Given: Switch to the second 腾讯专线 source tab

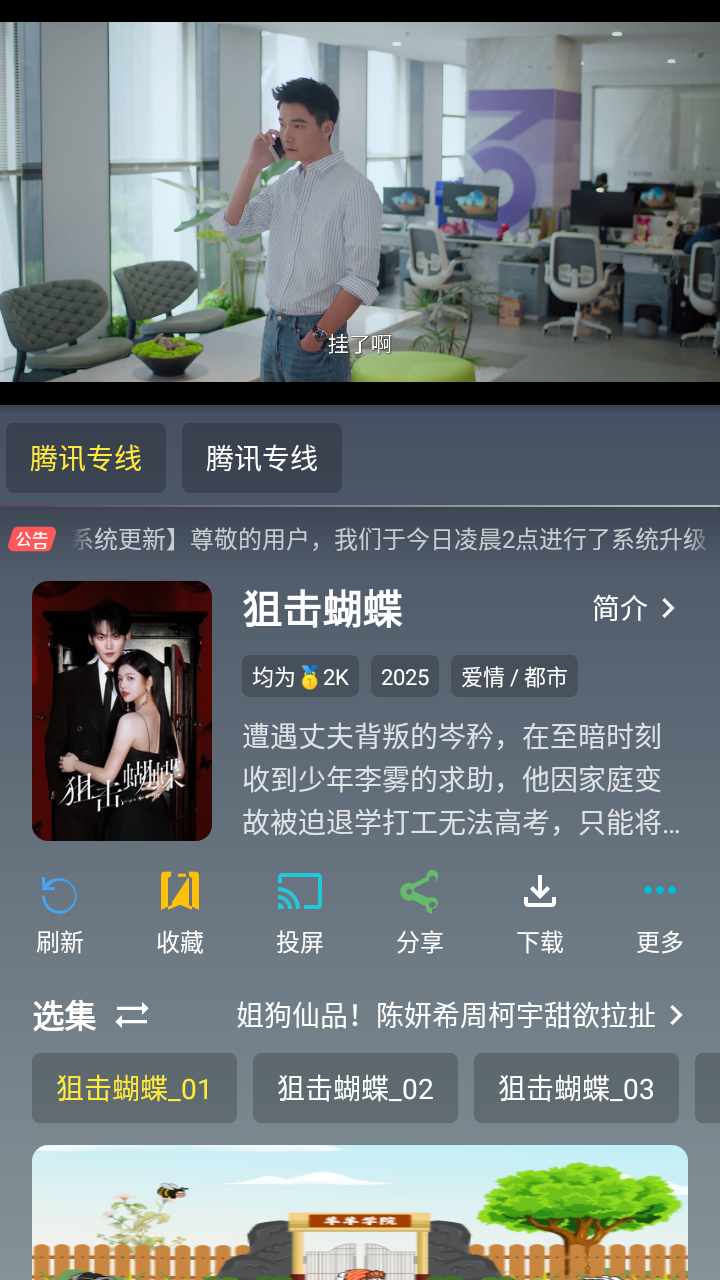Looking at the screenshot, I should 261,457.
